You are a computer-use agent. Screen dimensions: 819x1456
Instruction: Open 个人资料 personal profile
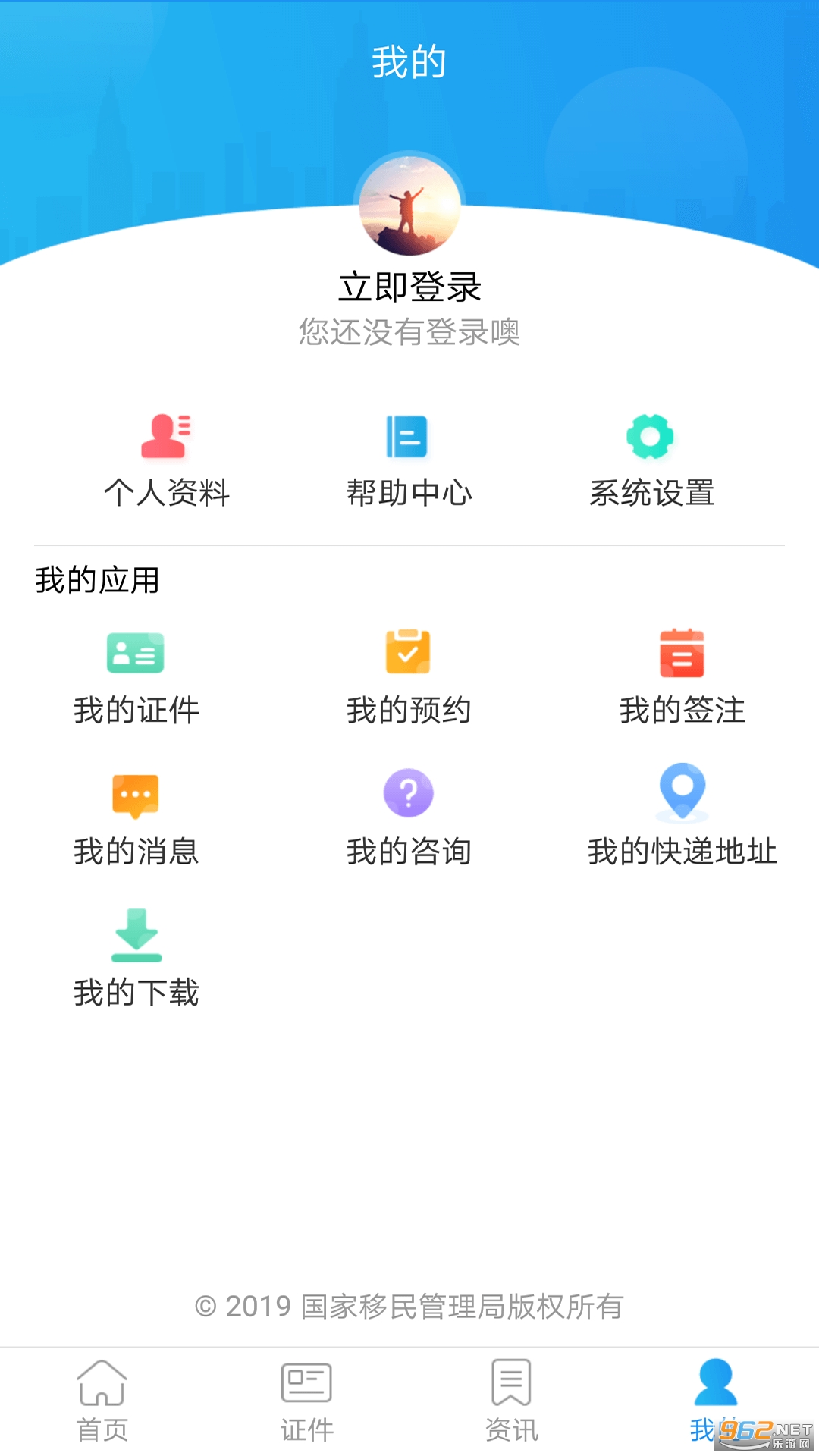(x=167, y=460)
